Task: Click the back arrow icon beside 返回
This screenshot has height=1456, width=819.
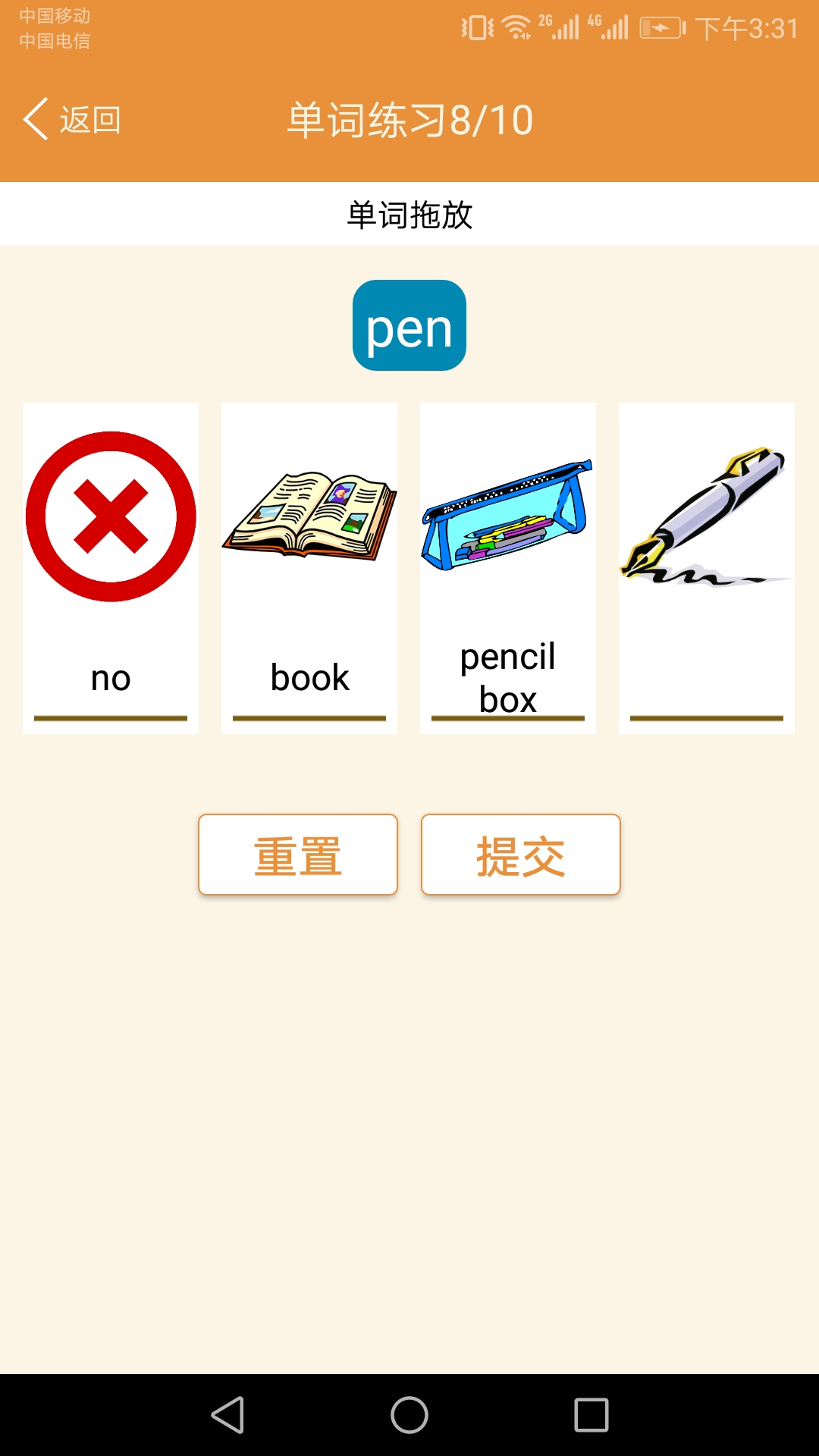Action: point(34,119)
